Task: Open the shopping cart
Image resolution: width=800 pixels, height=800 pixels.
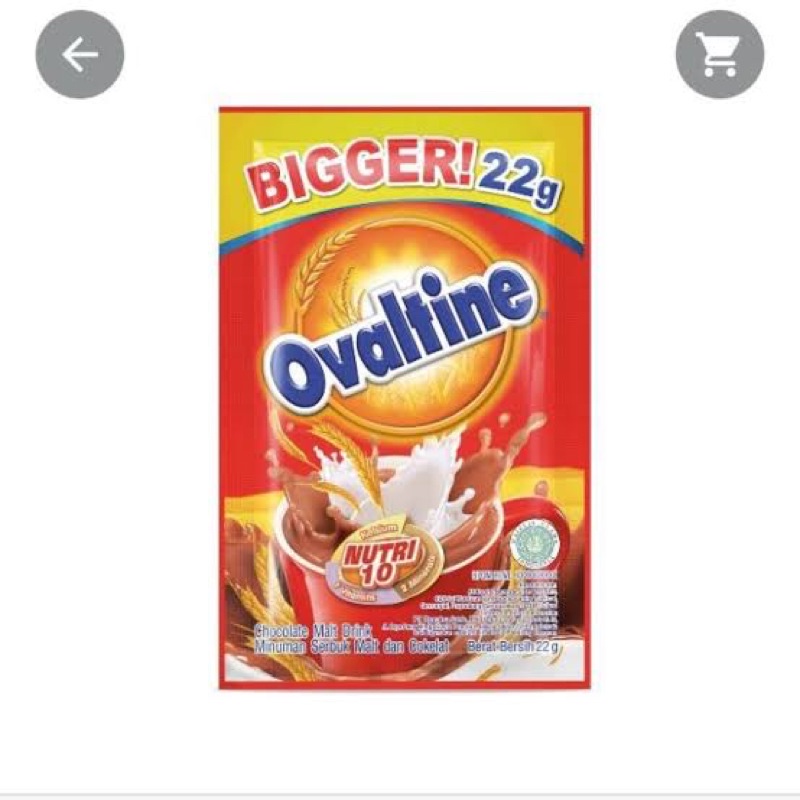Action: point(720,54)
